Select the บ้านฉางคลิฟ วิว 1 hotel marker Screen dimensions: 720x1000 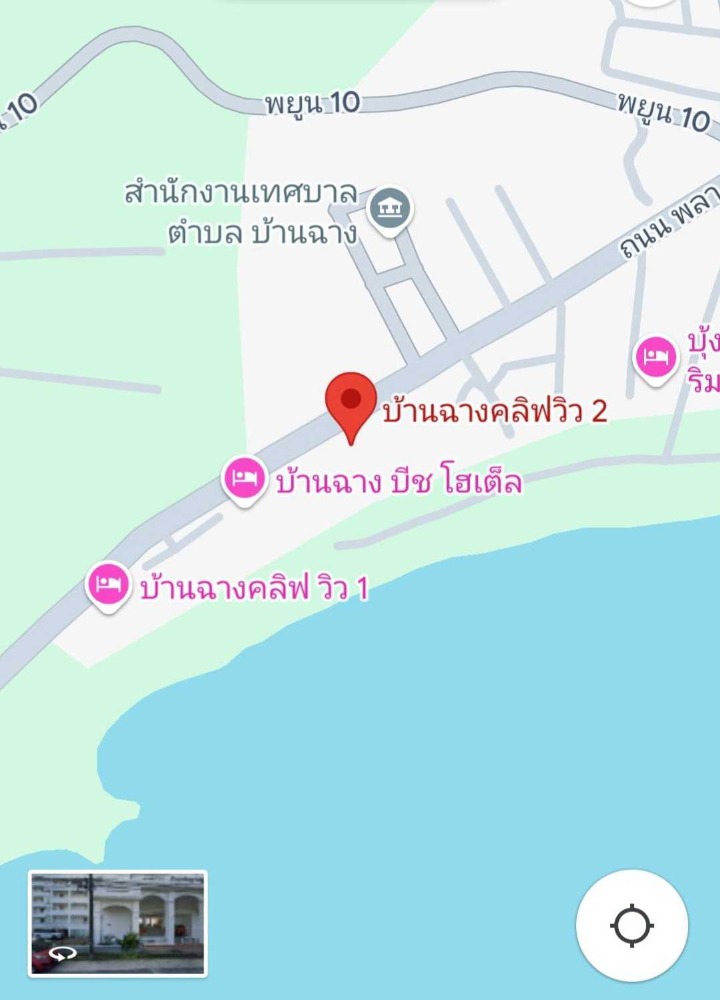[x=109, y=585]
